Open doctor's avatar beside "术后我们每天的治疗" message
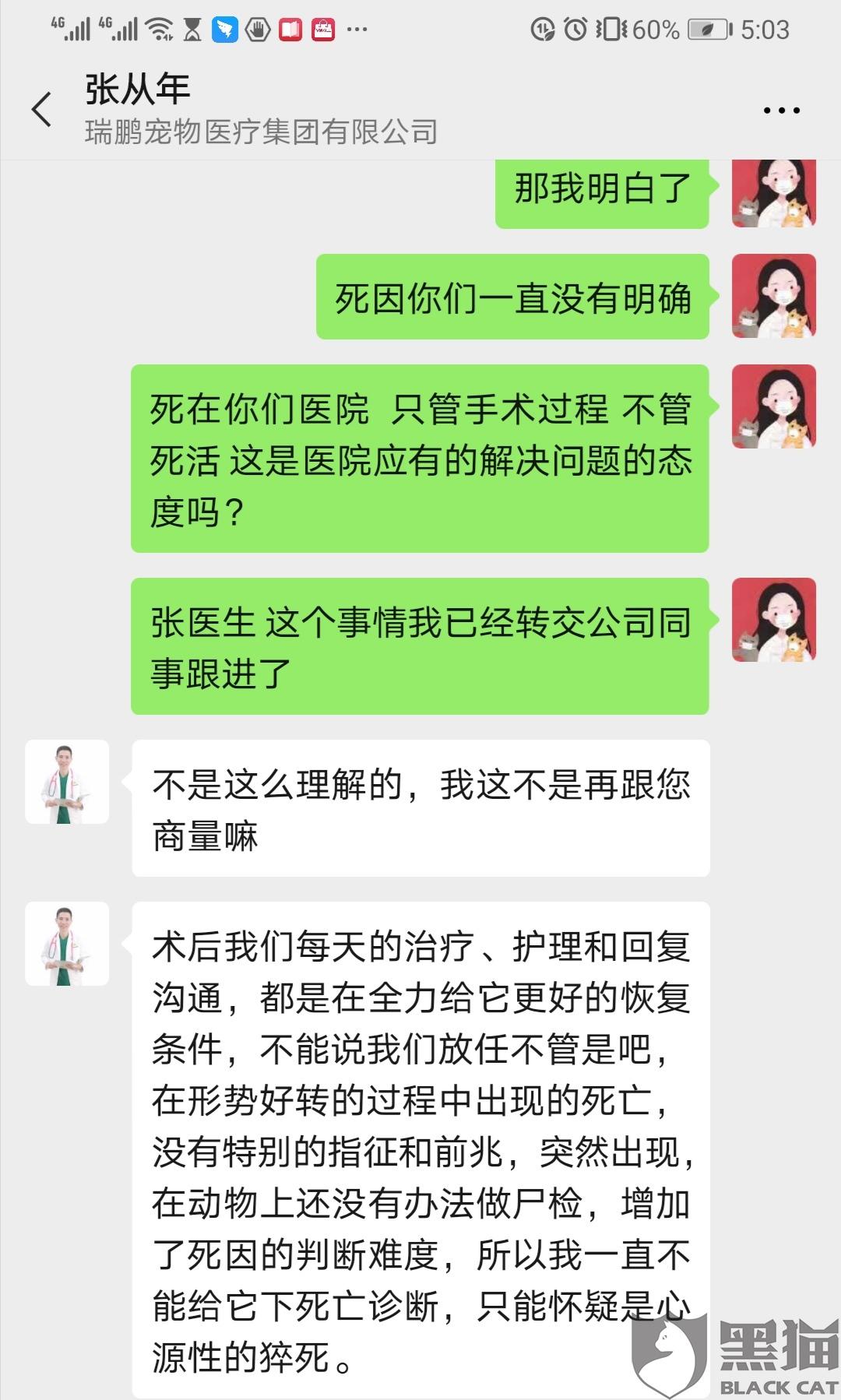The height and width of the screenshot is (1400, 841). coord(67,944)
